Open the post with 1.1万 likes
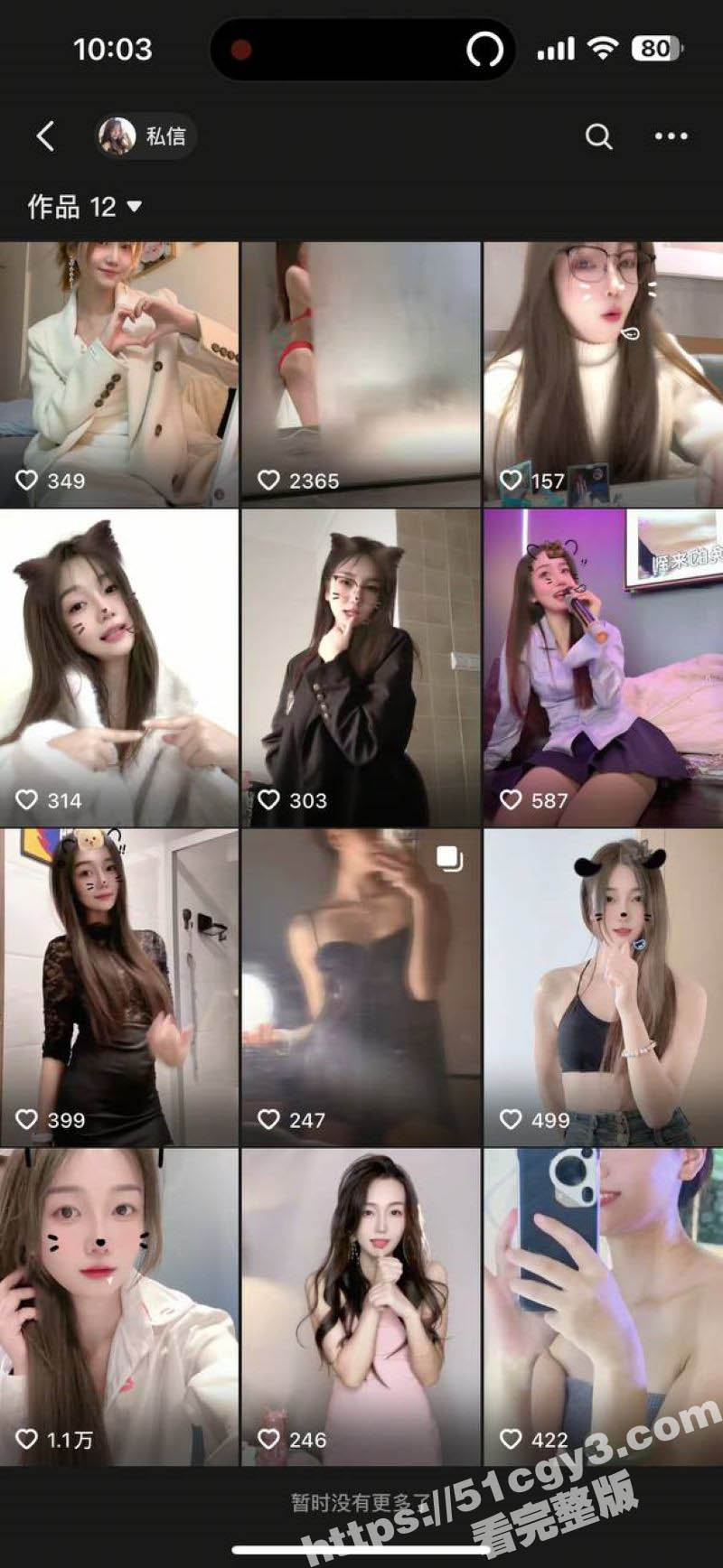This screenshot has width=723, height=1568. point(119,1306)
